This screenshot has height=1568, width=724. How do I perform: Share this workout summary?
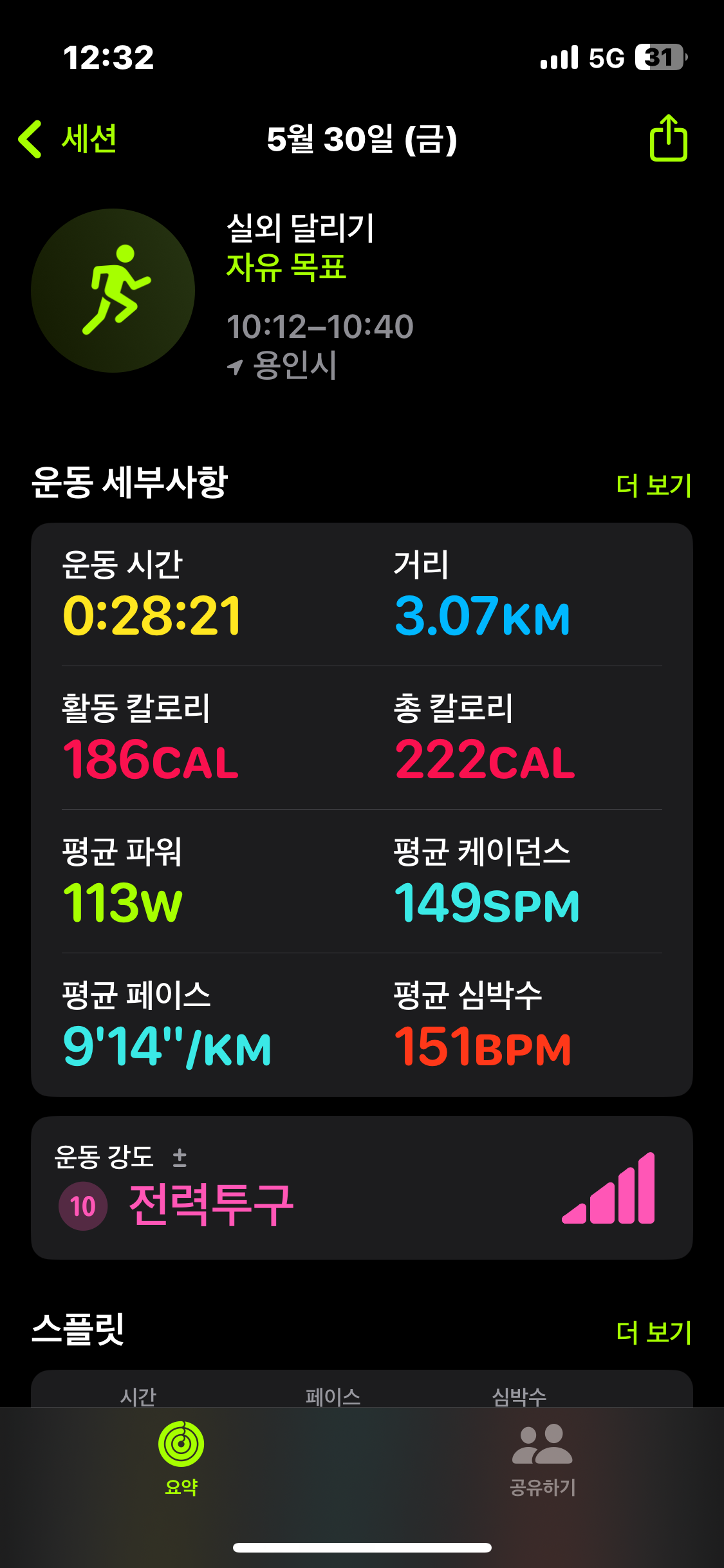[668, 138]
